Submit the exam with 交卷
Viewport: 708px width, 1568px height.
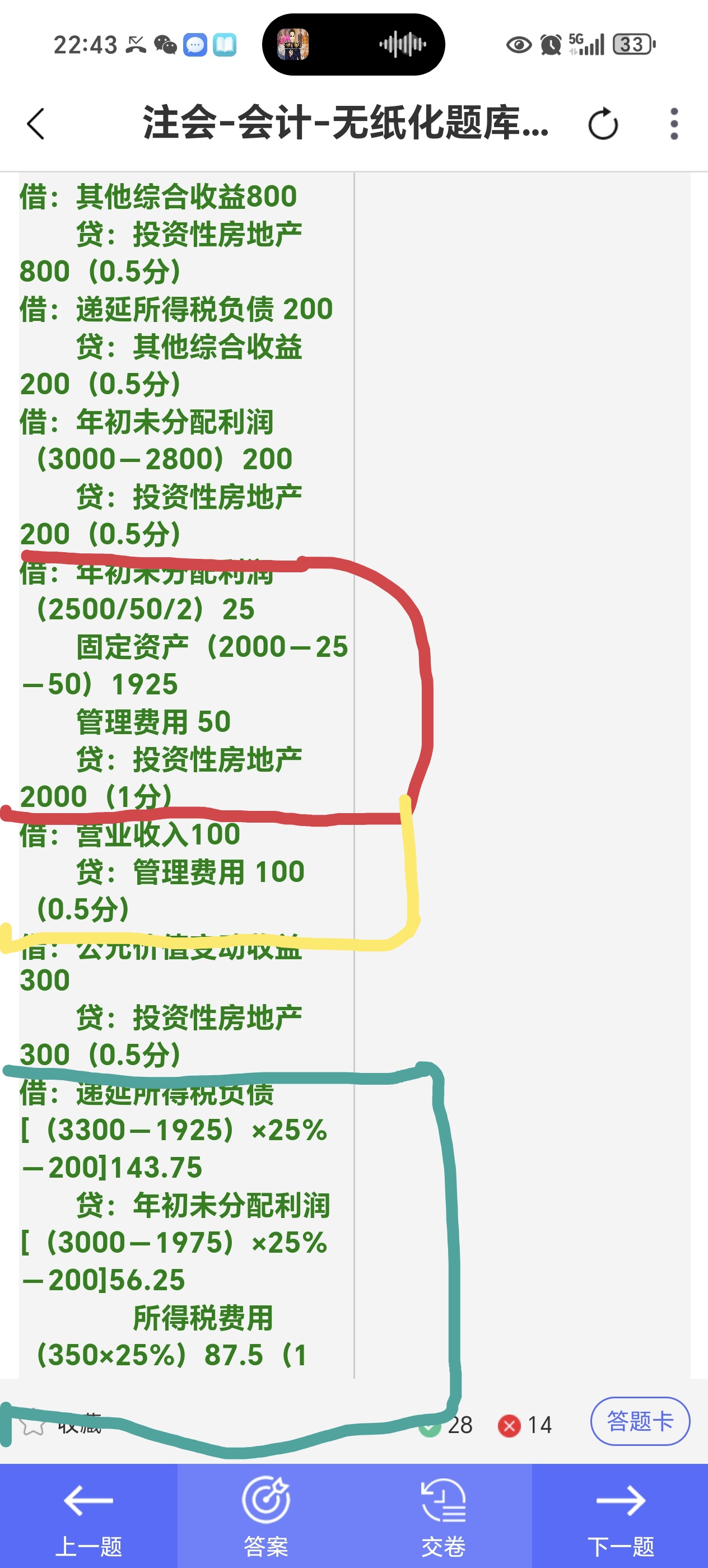pyautogui.click(x=443, y=1516)
